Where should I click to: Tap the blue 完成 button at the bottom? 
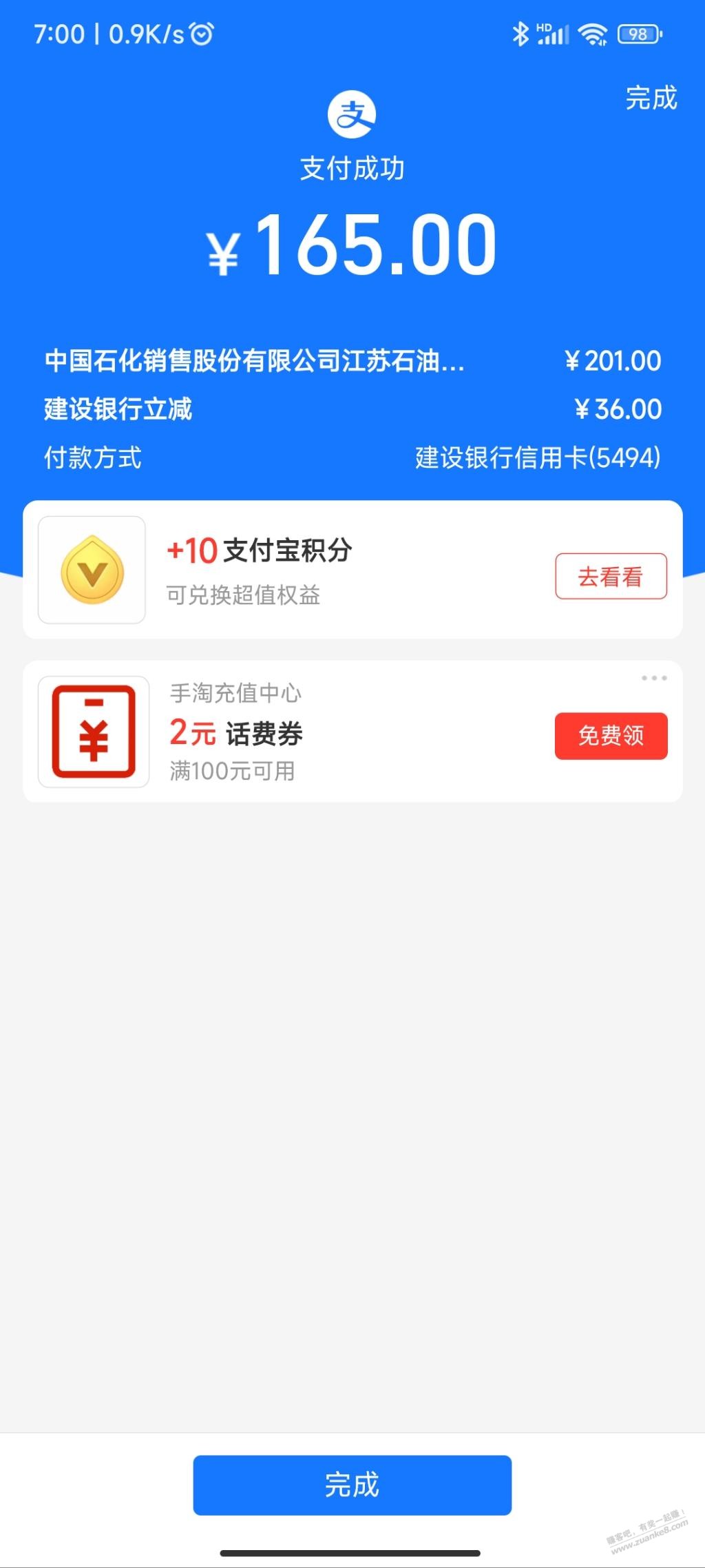[352, 1485]
